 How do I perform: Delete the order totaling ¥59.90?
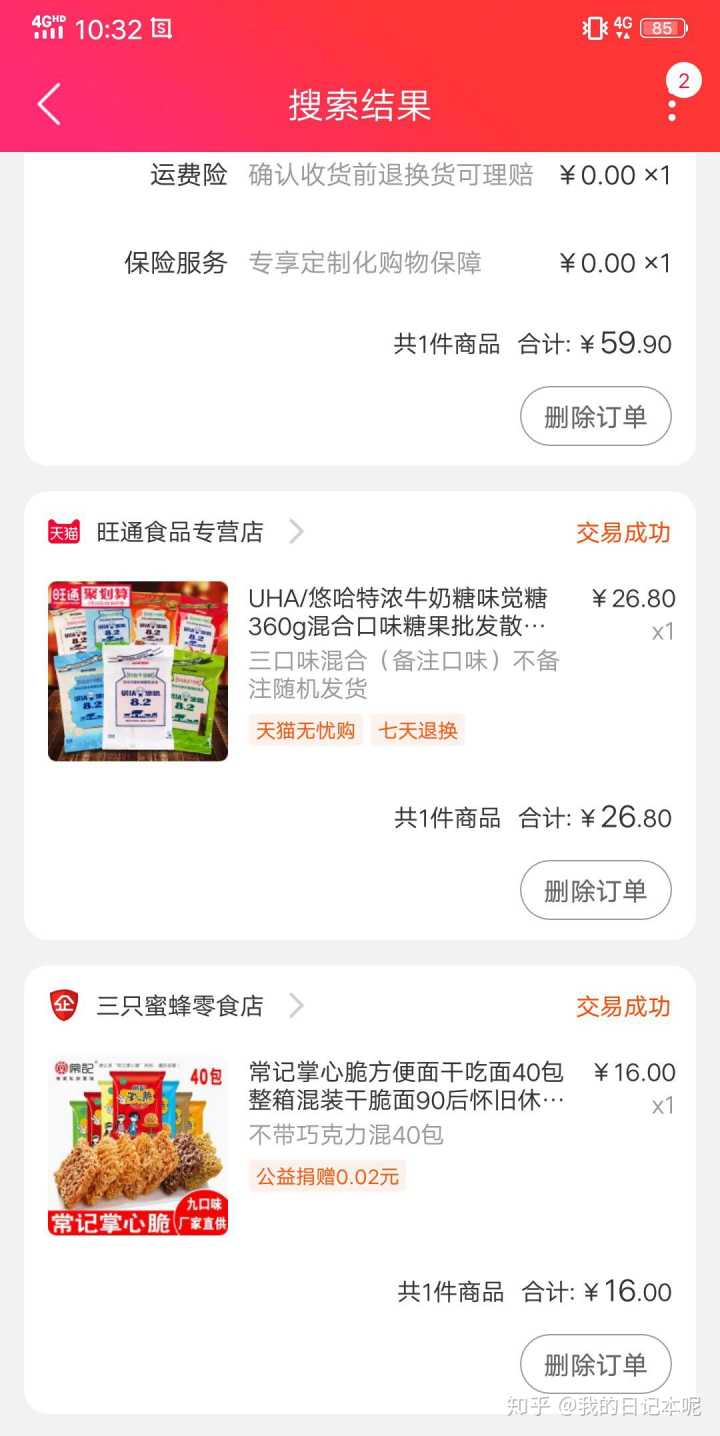pyautogui.click(x=595, y=417)
